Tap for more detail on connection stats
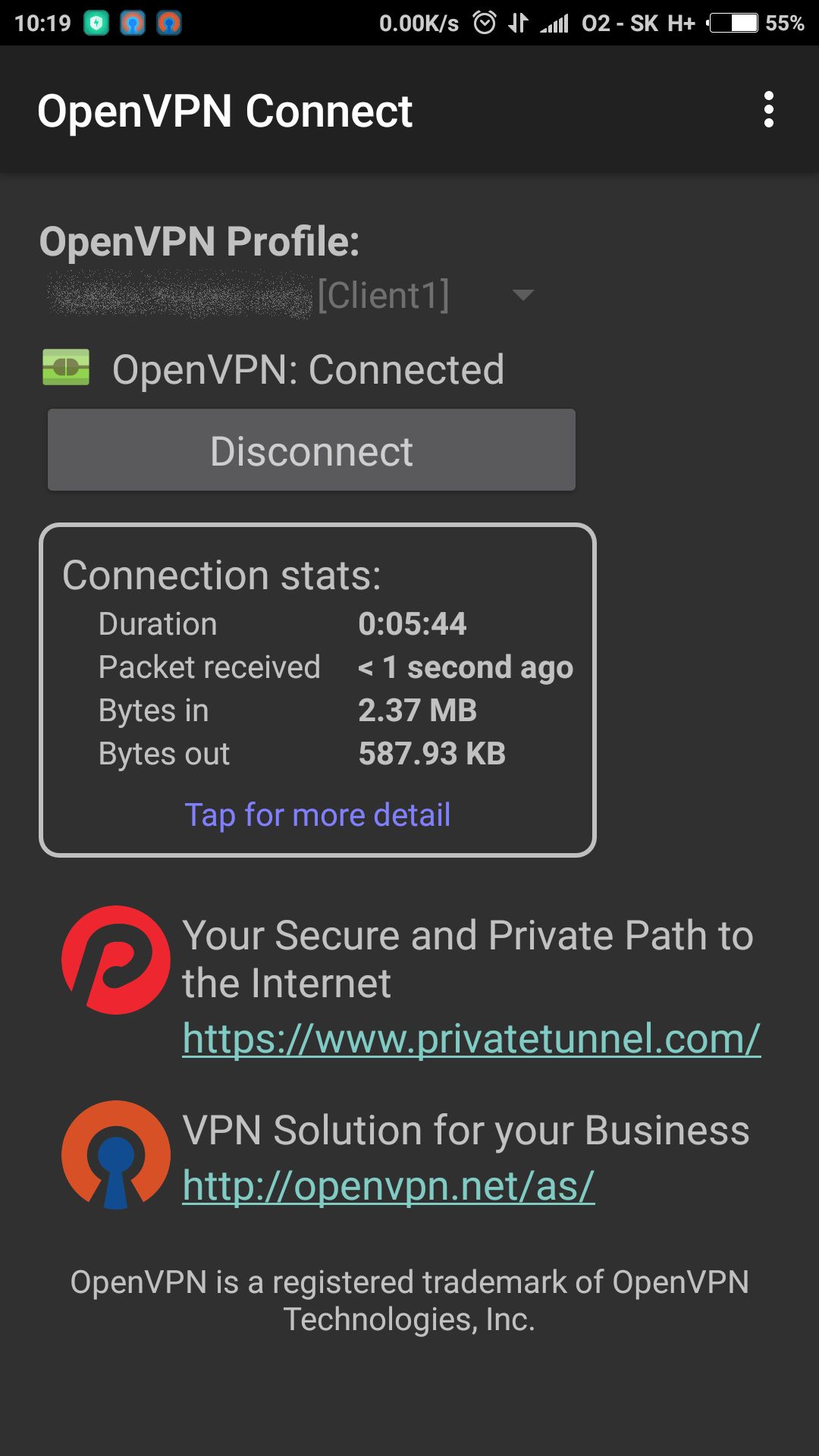 tap(318, 815)
